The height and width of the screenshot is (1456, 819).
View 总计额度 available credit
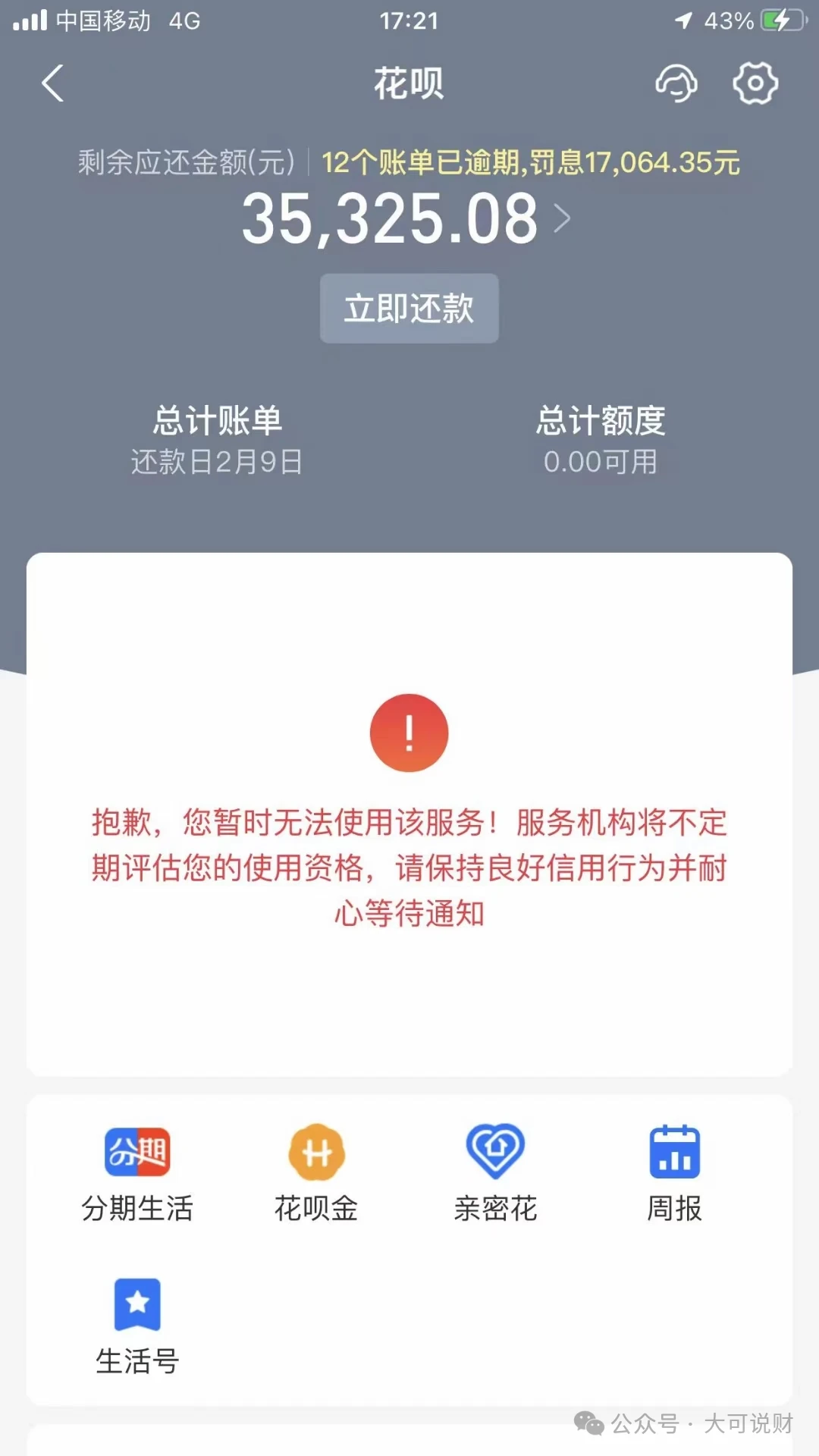pyautogui.click(x=601, y=440)
